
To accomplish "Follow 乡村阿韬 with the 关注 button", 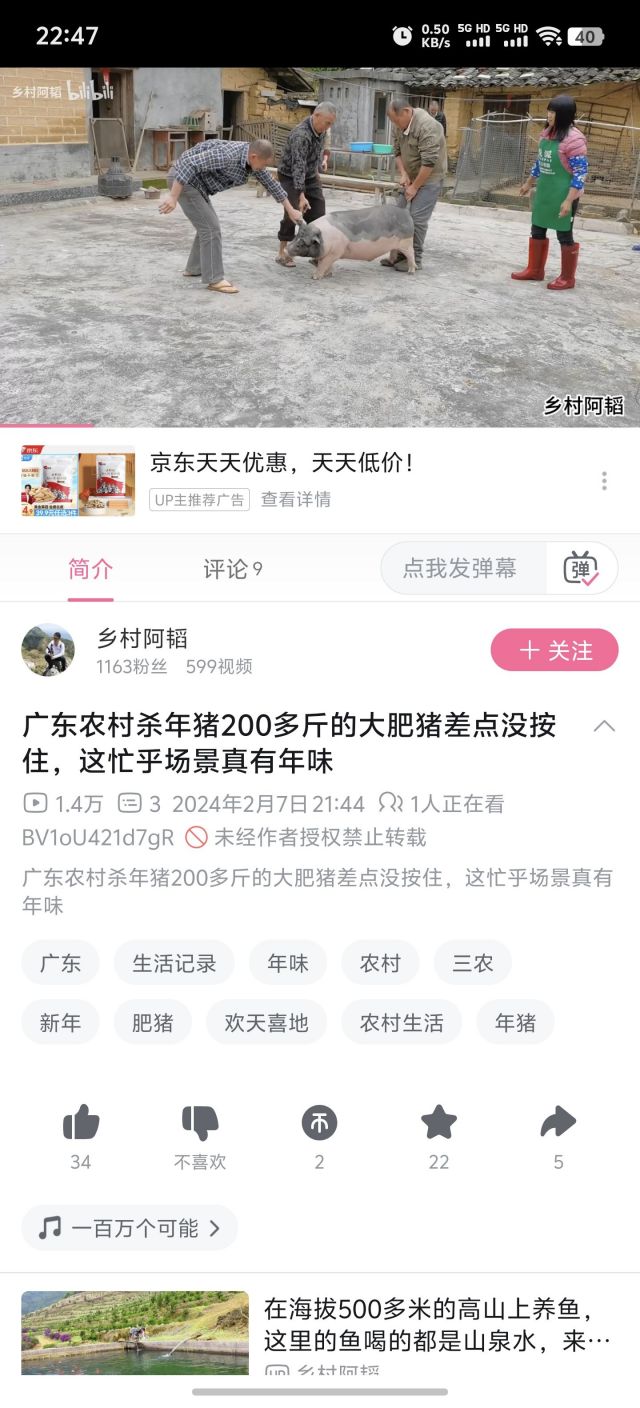I will click(x=554, y=651).
